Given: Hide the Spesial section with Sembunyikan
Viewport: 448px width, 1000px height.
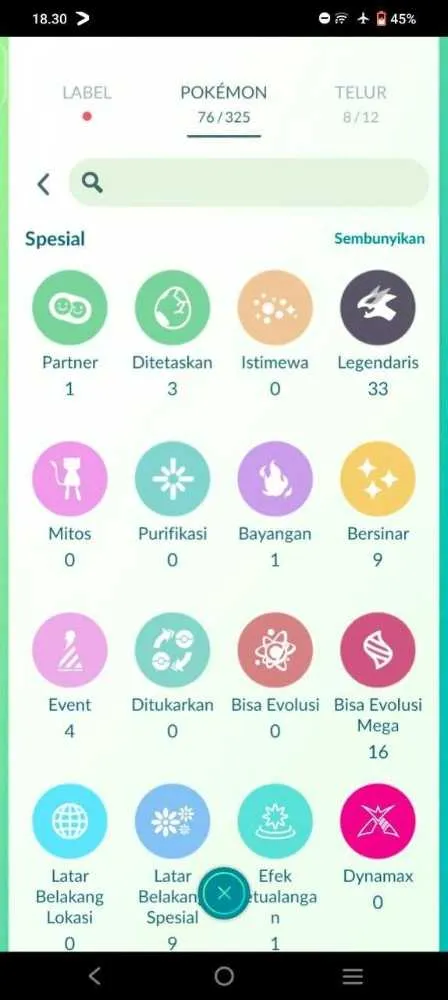Looking at the screenshot, I should pos(379,239).
